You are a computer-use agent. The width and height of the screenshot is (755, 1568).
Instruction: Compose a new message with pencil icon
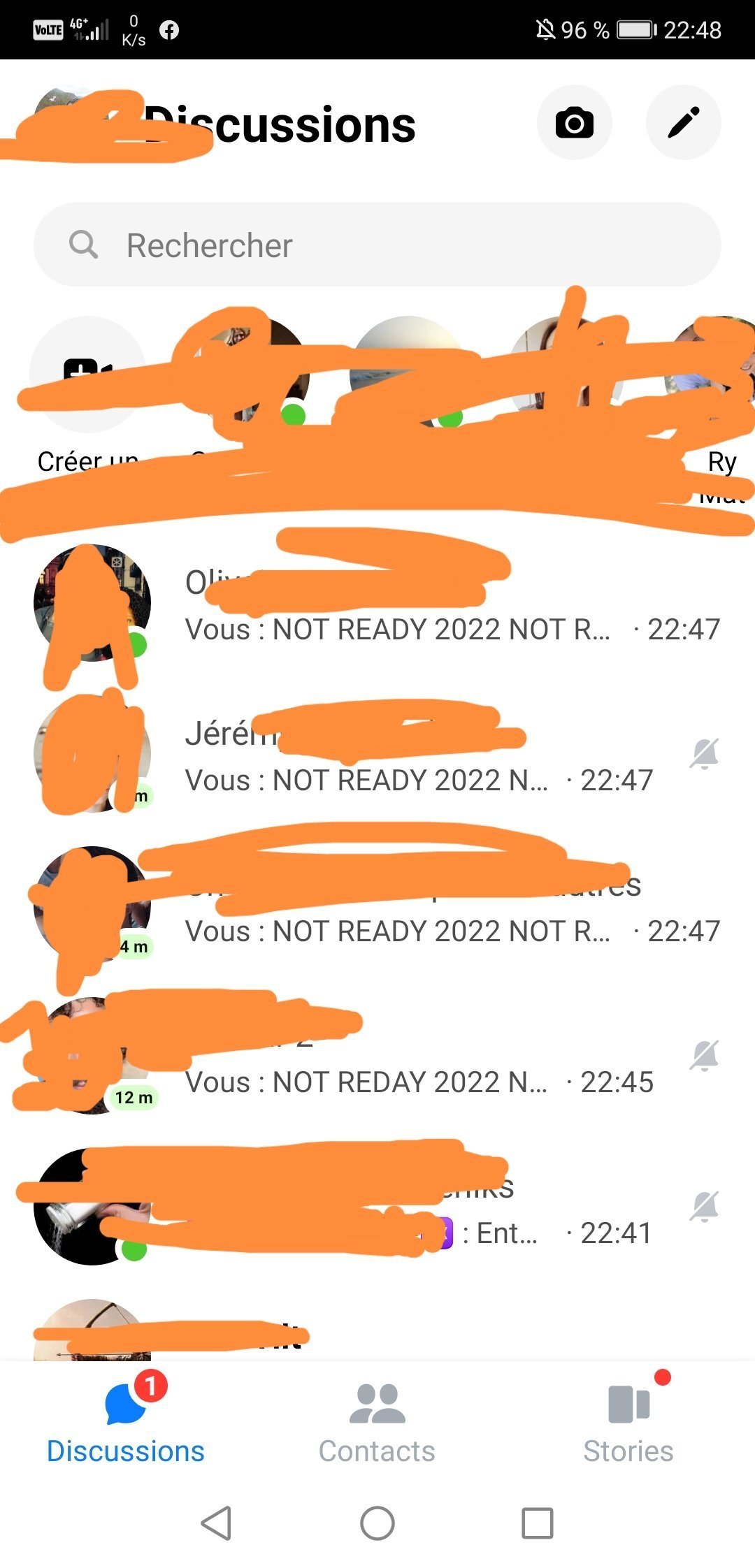point(683,123)
